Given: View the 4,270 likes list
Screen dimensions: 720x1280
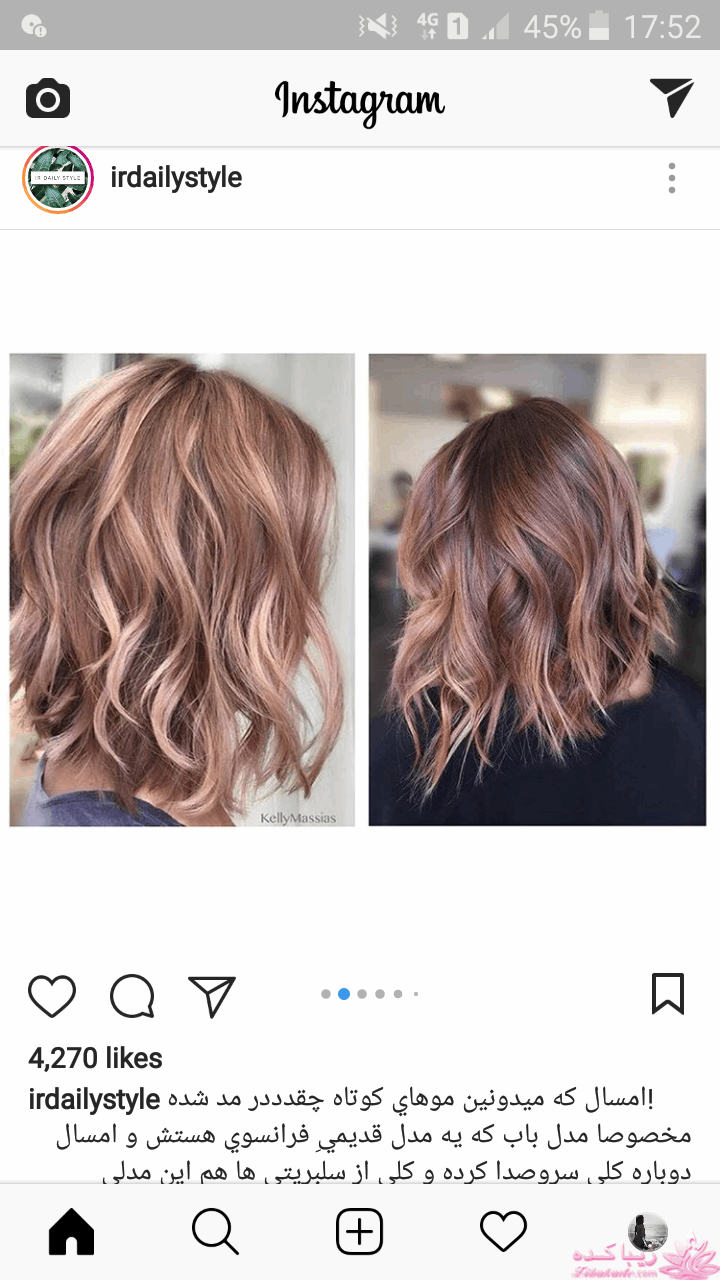Looking at the screenshot, I should (x=95, y=1058).
